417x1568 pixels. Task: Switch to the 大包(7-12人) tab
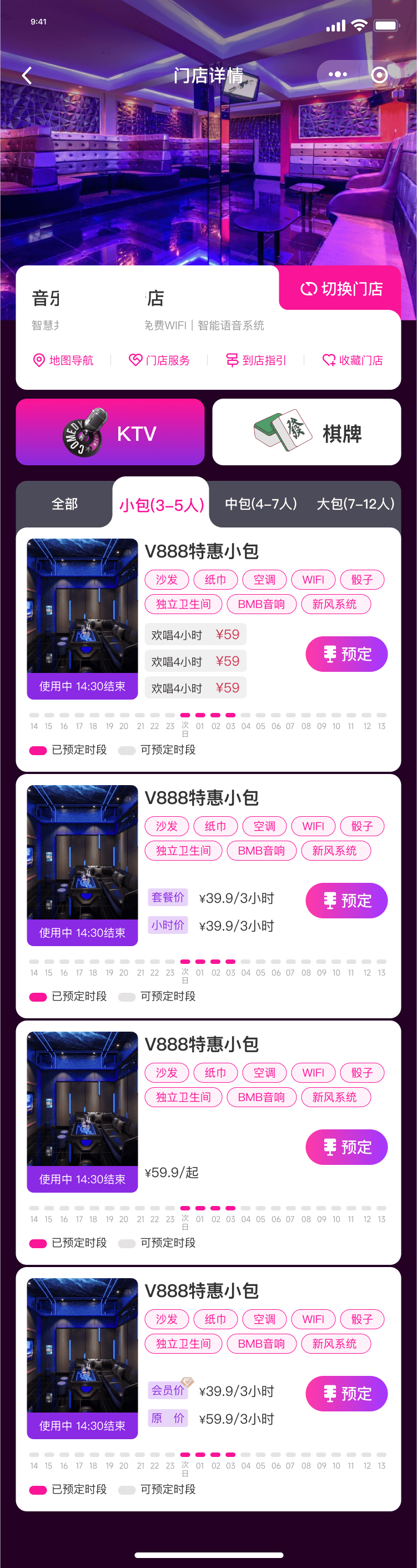coord(355,504)
